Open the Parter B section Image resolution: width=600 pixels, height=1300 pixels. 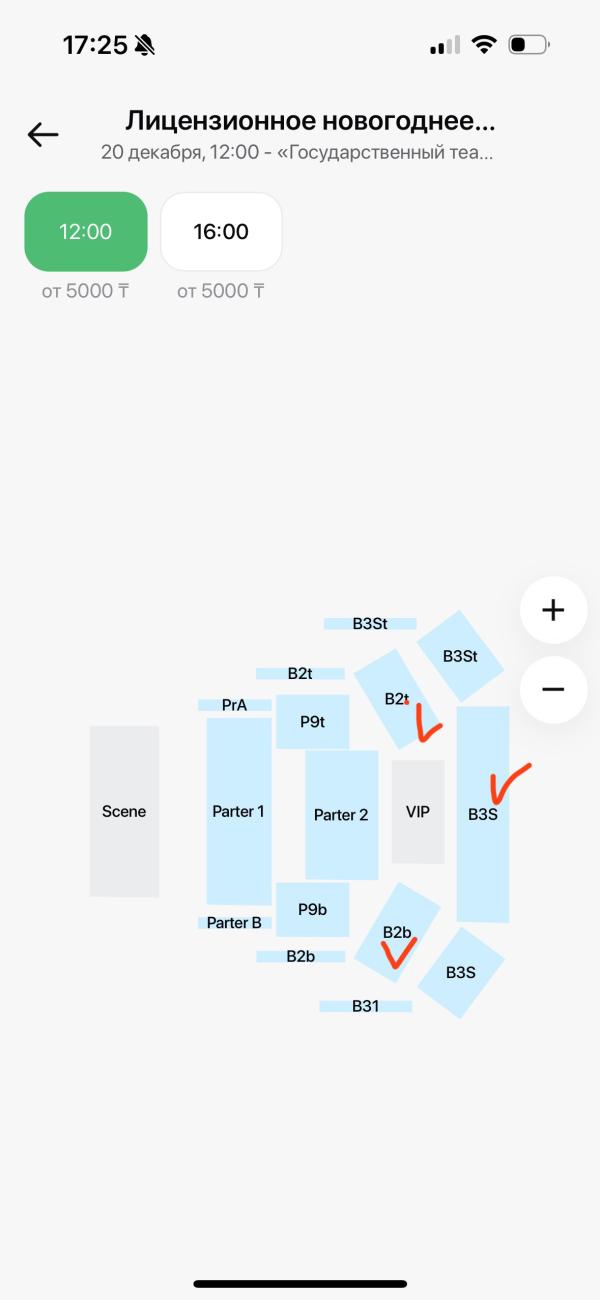(x=234, y=923)
